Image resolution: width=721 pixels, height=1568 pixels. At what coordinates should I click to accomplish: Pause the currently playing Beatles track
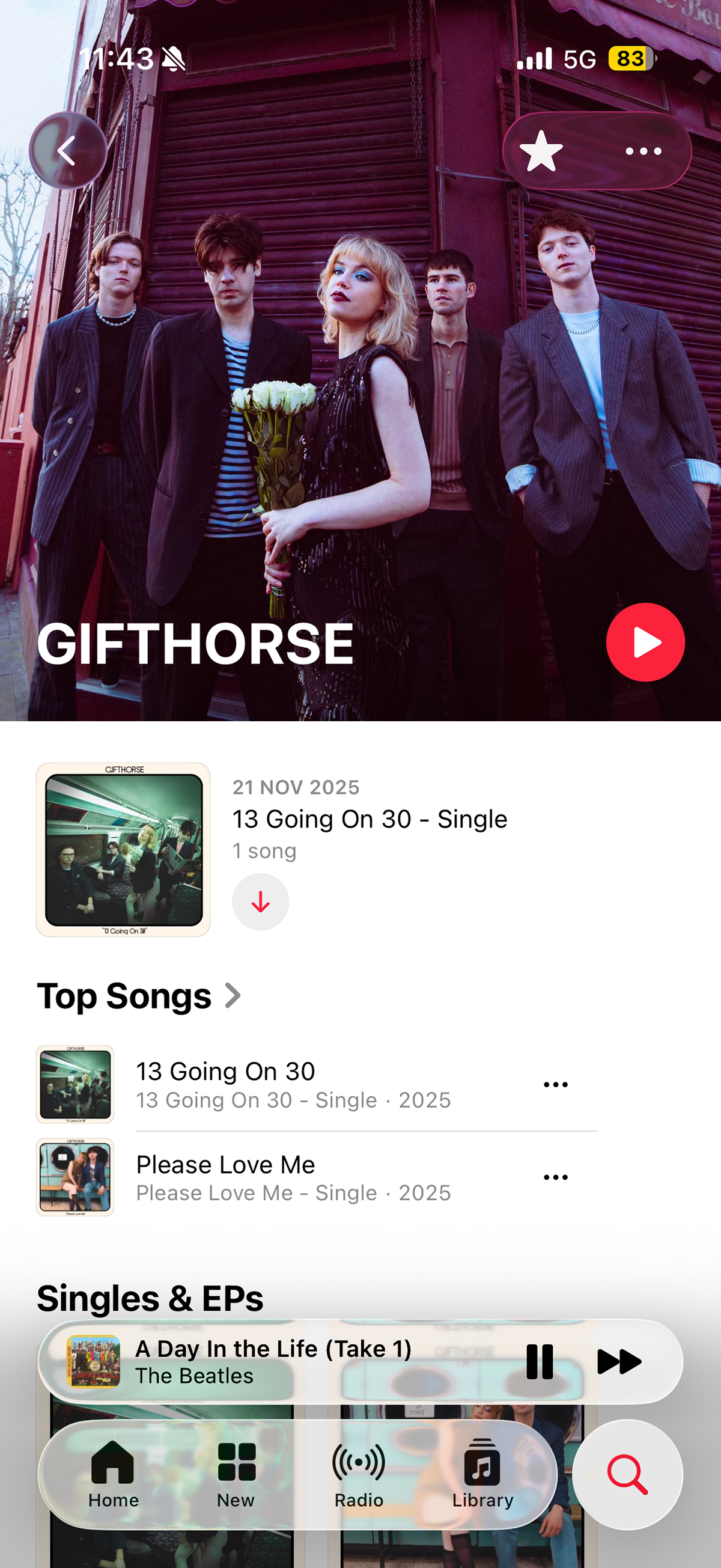coord(539,1362)
